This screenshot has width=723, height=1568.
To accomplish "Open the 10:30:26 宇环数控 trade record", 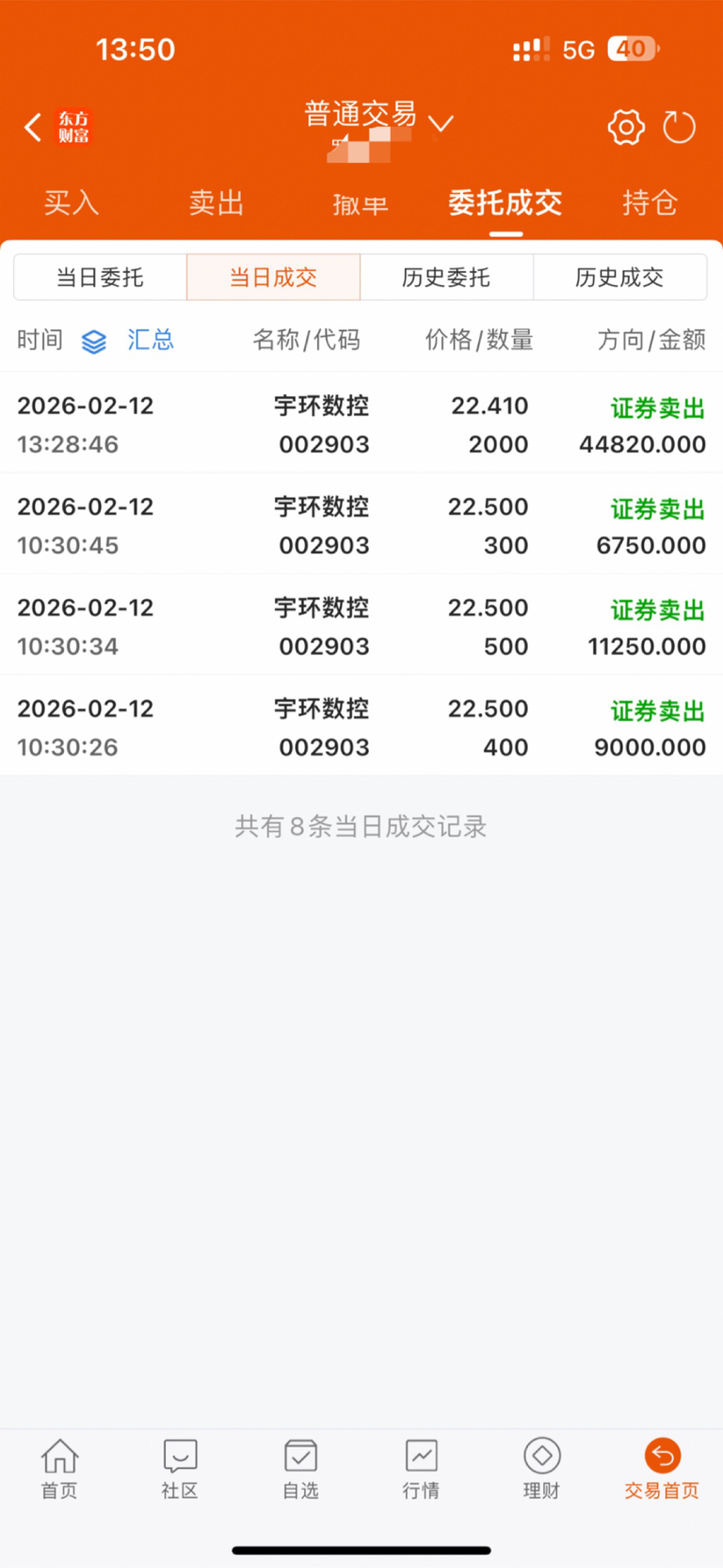I will 361,726.
